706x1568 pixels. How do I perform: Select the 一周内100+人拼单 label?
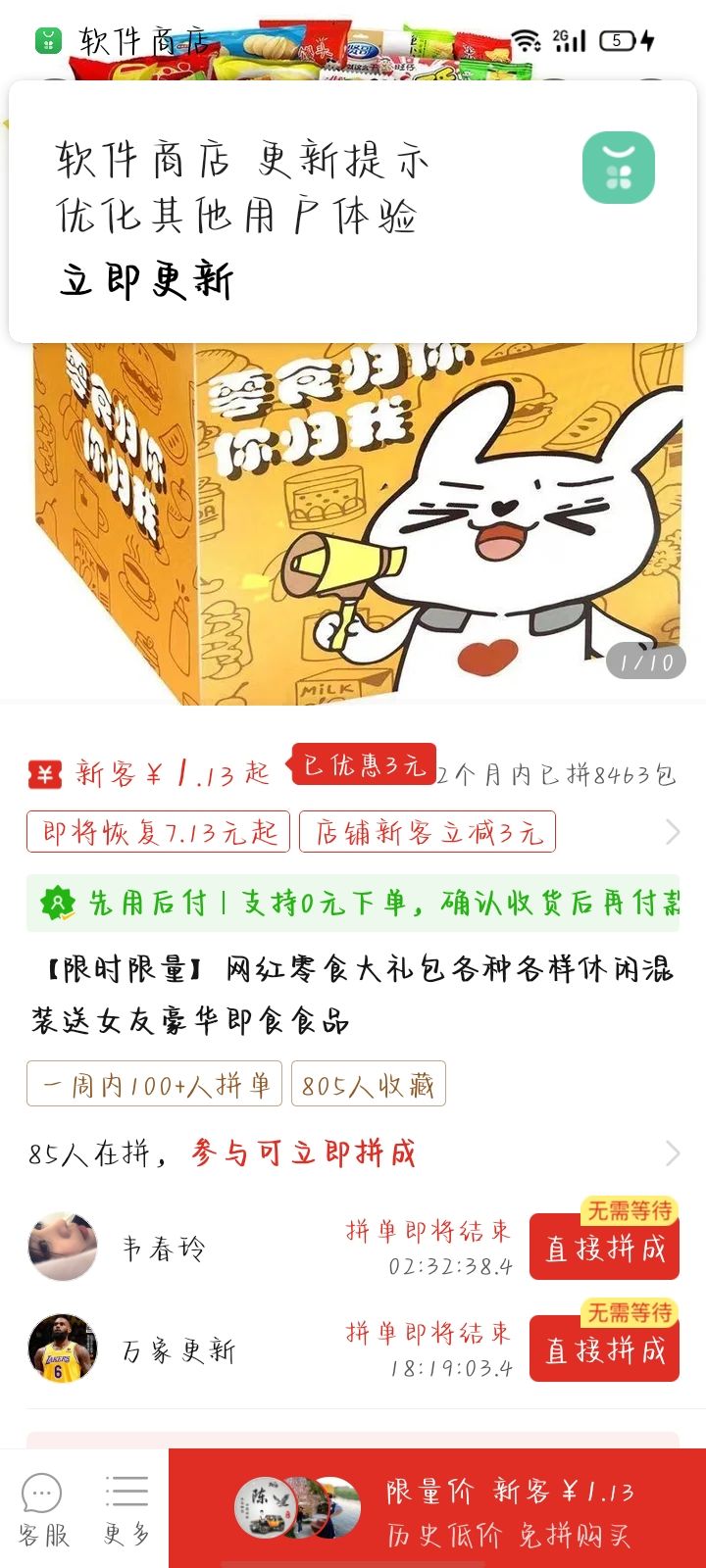153,1083
